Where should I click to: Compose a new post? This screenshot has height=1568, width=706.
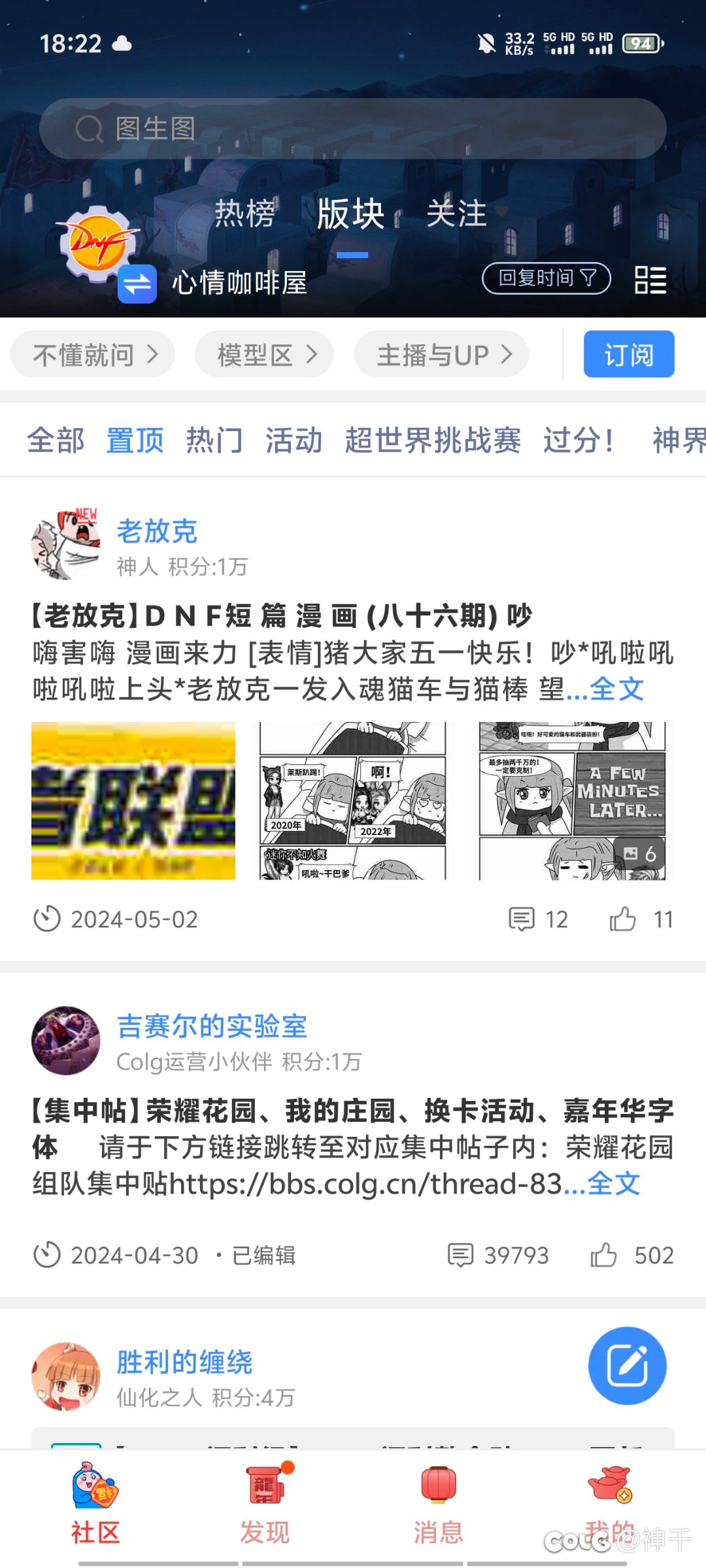[x=627, y=1365]
